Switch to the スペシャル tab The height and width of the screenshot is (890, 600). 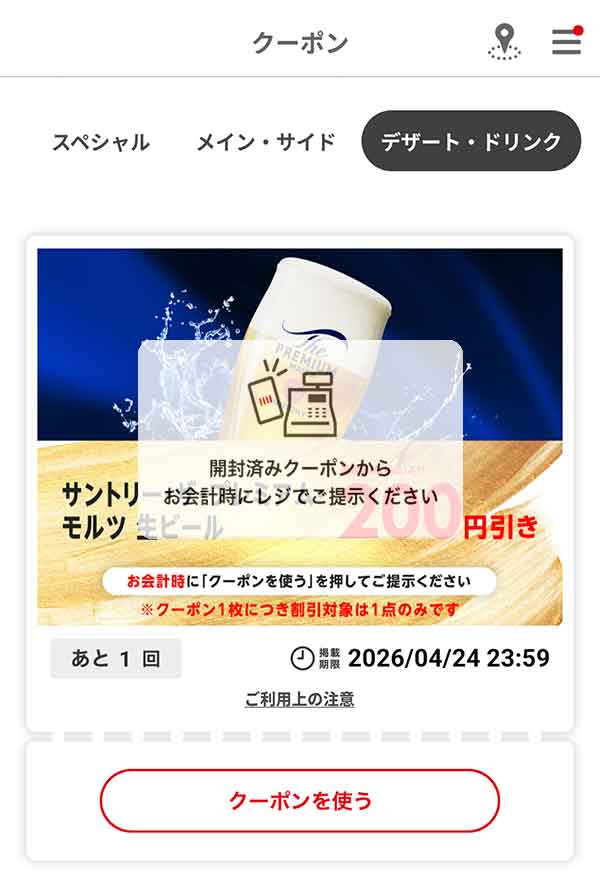click(x=101, y=142)
